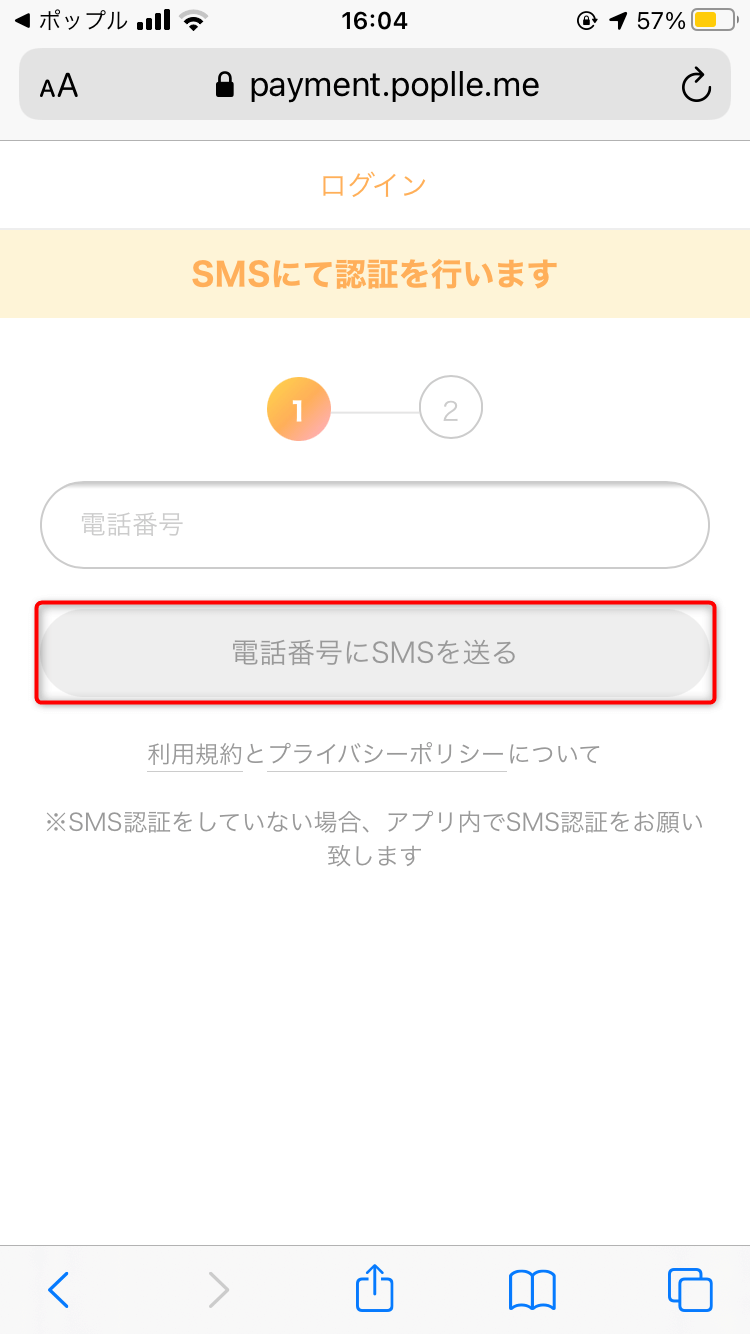Open the 利用規約 terms link
This screenshot has width=750, height=1334.
195,754
